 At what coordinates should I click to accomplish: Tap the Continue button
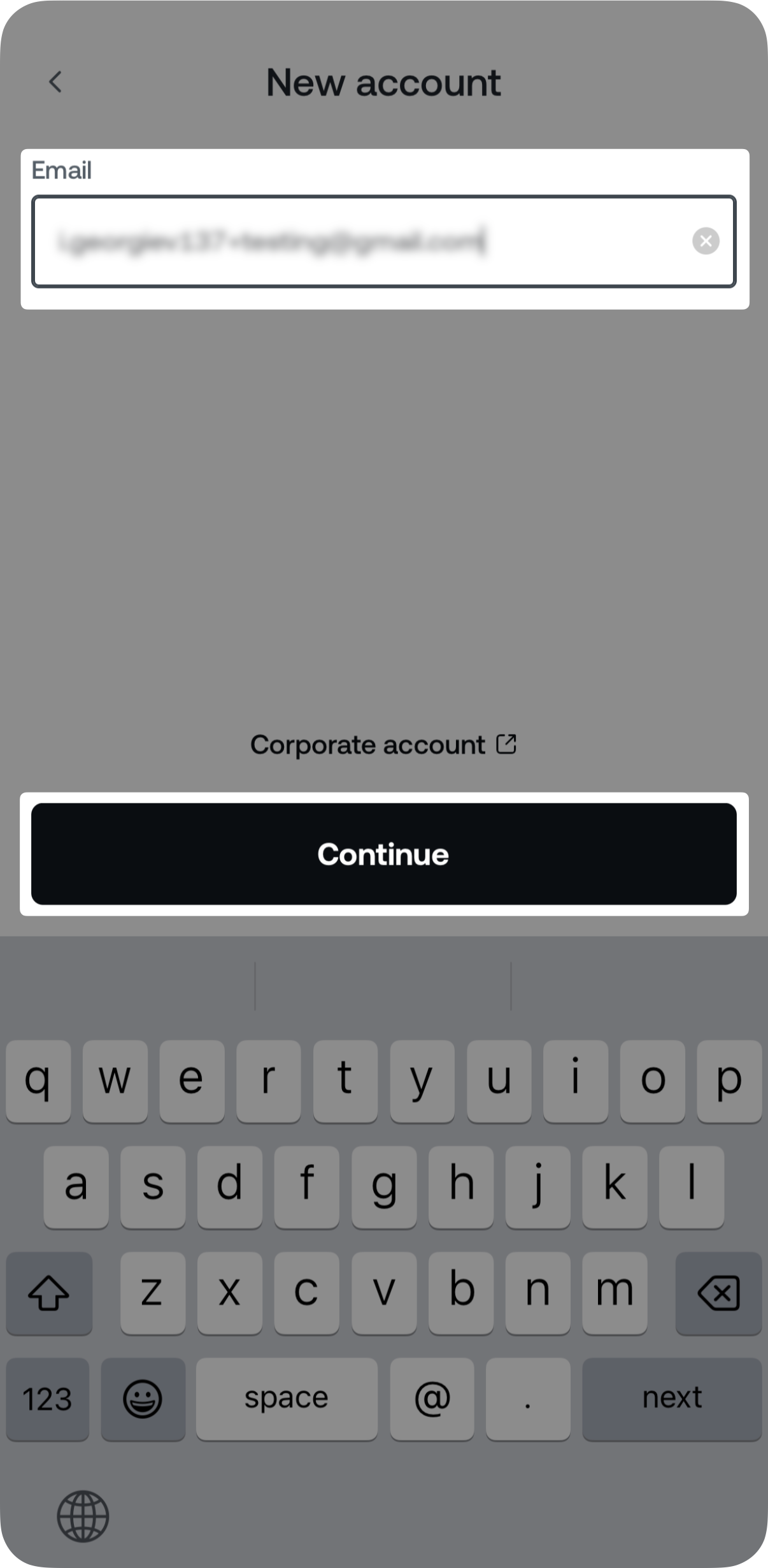[383, 854]
